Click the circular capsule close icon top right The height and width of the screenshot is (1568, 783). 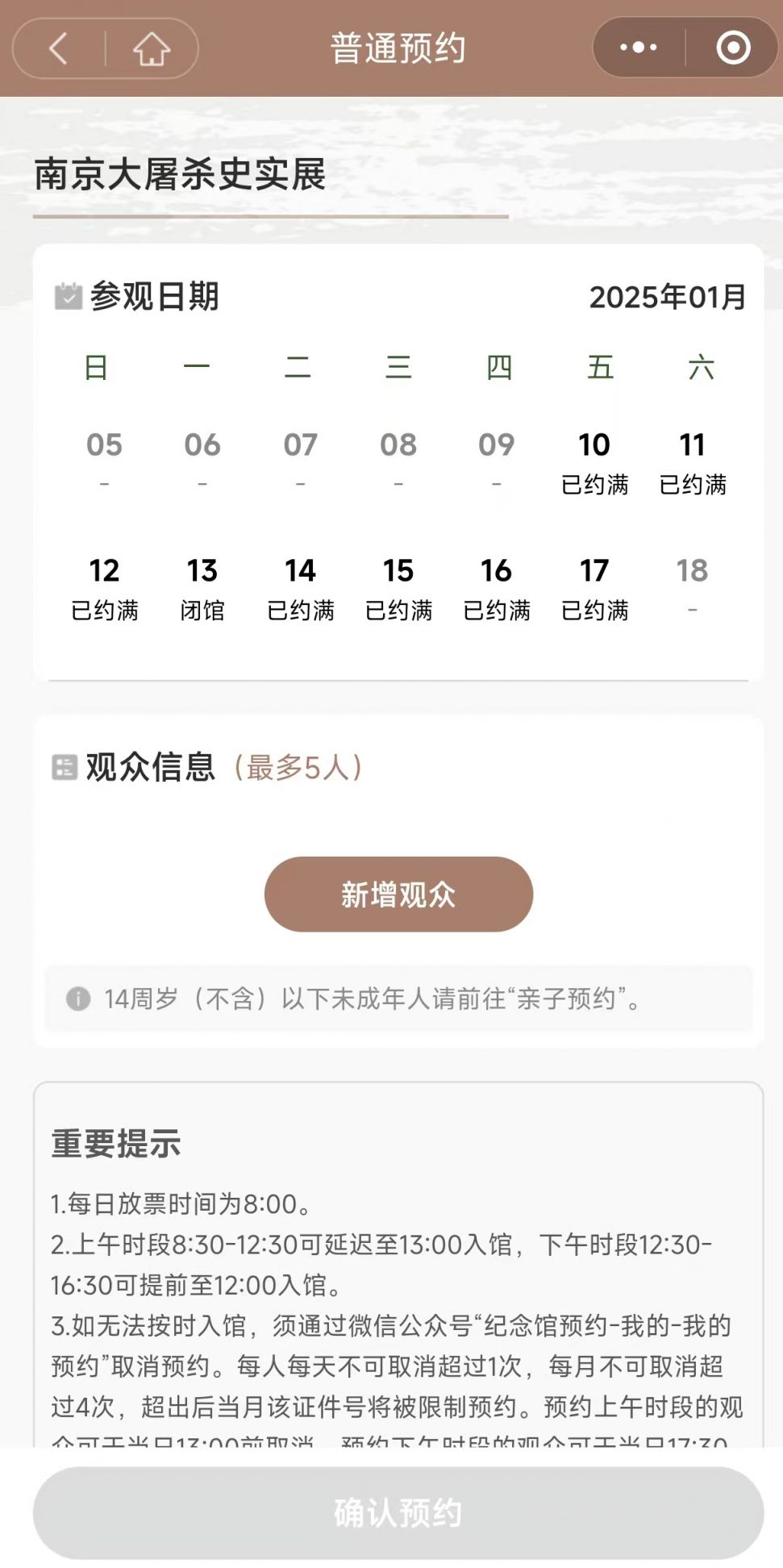(732, 48)
